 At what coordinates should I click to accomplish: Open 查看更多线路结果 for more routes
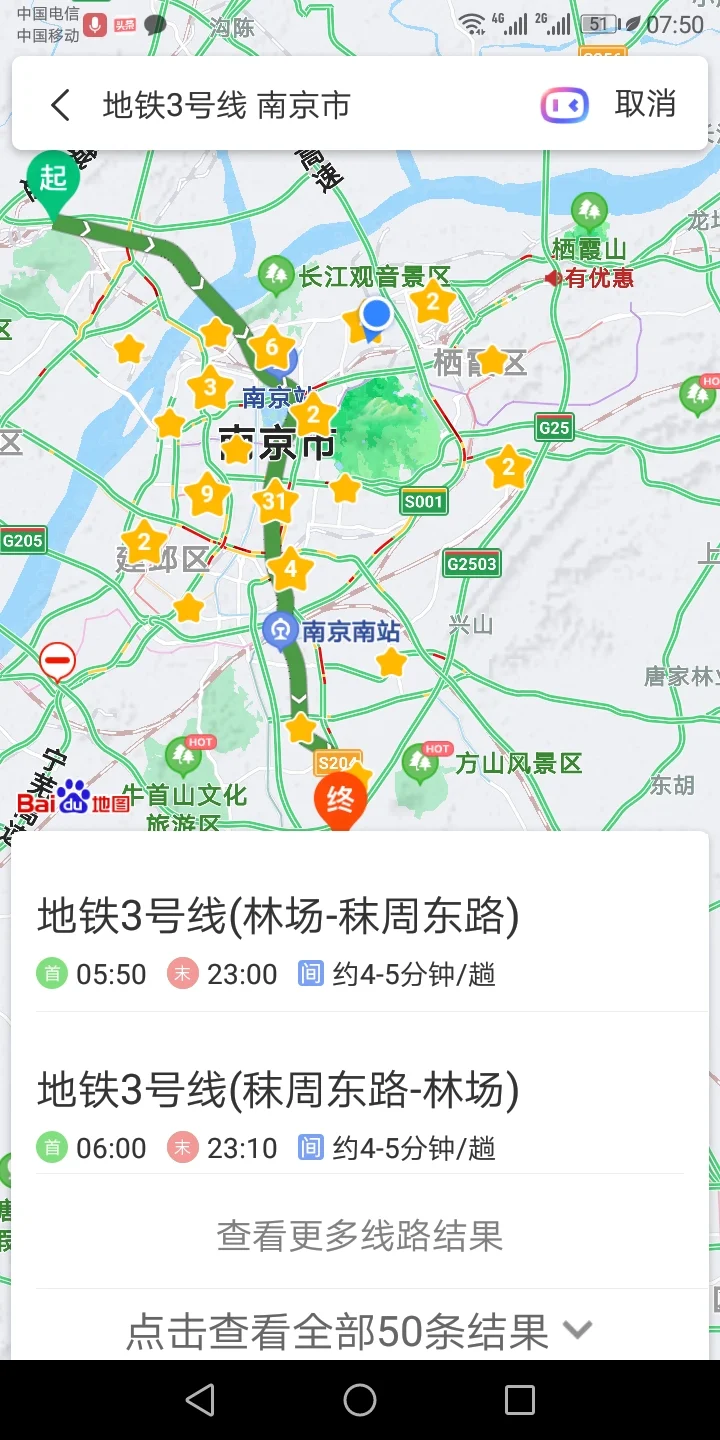(359, 1237)
